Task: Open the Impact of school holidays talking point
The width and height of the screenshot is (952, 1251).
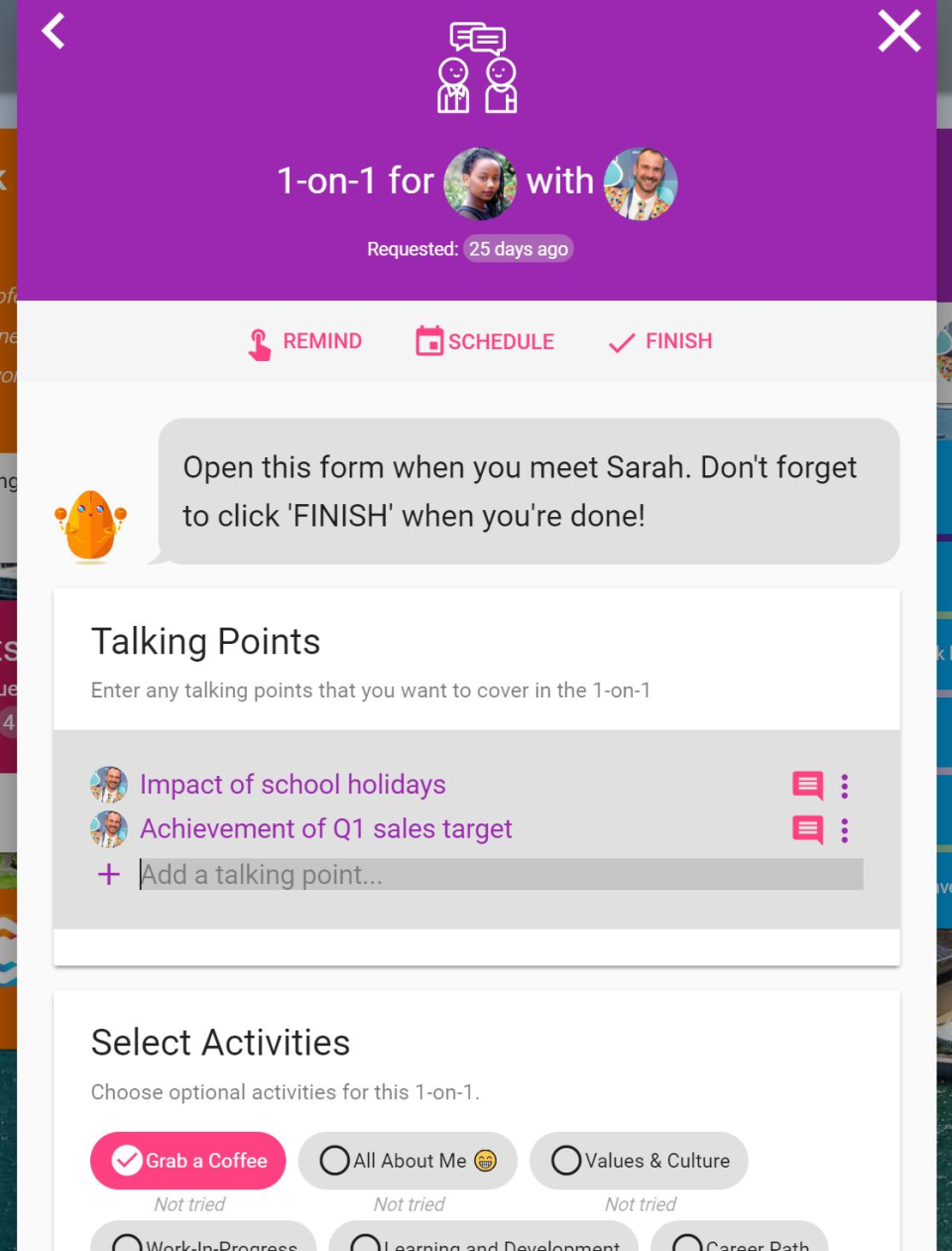Action: (293, 785)
